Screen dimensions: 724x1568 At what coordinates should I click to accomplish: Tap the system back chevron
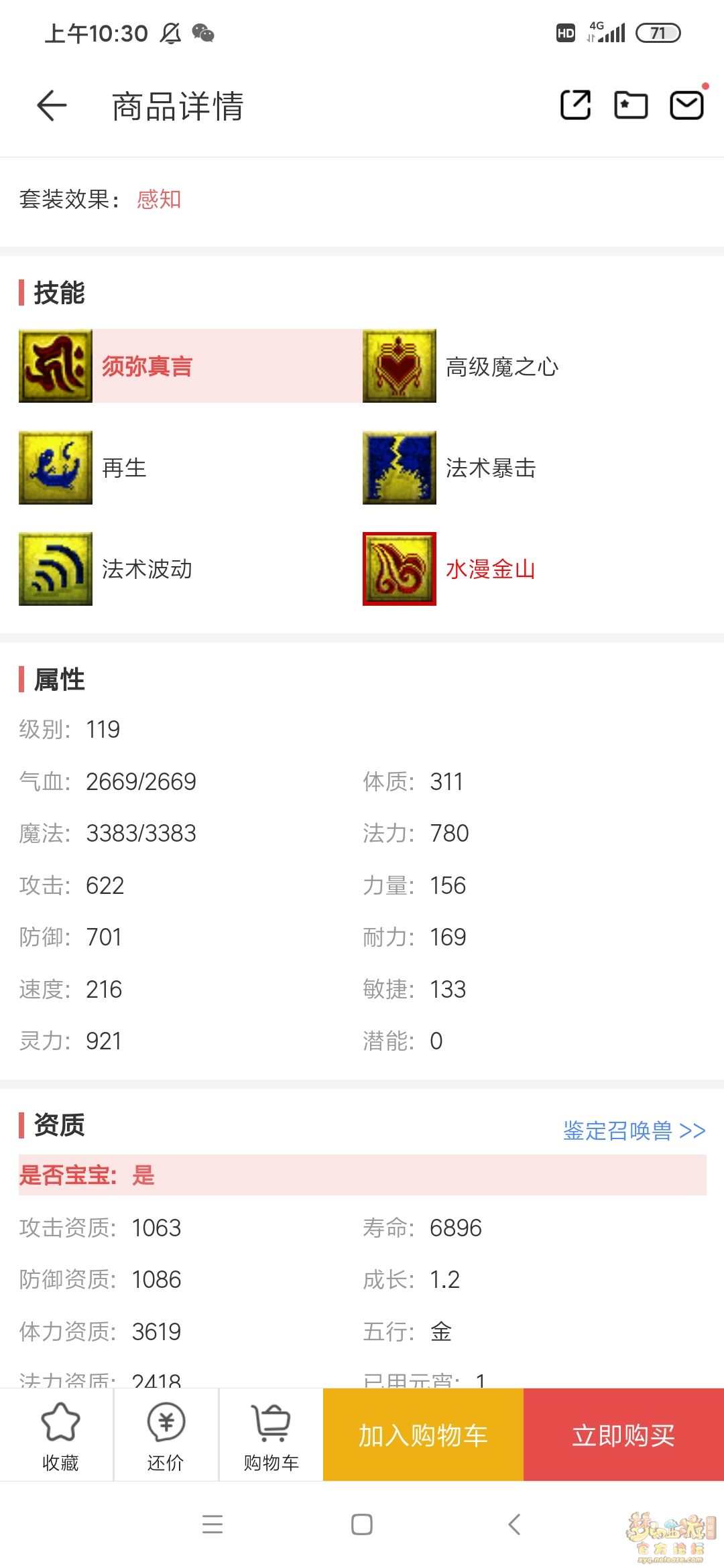tap(514, 1524)
